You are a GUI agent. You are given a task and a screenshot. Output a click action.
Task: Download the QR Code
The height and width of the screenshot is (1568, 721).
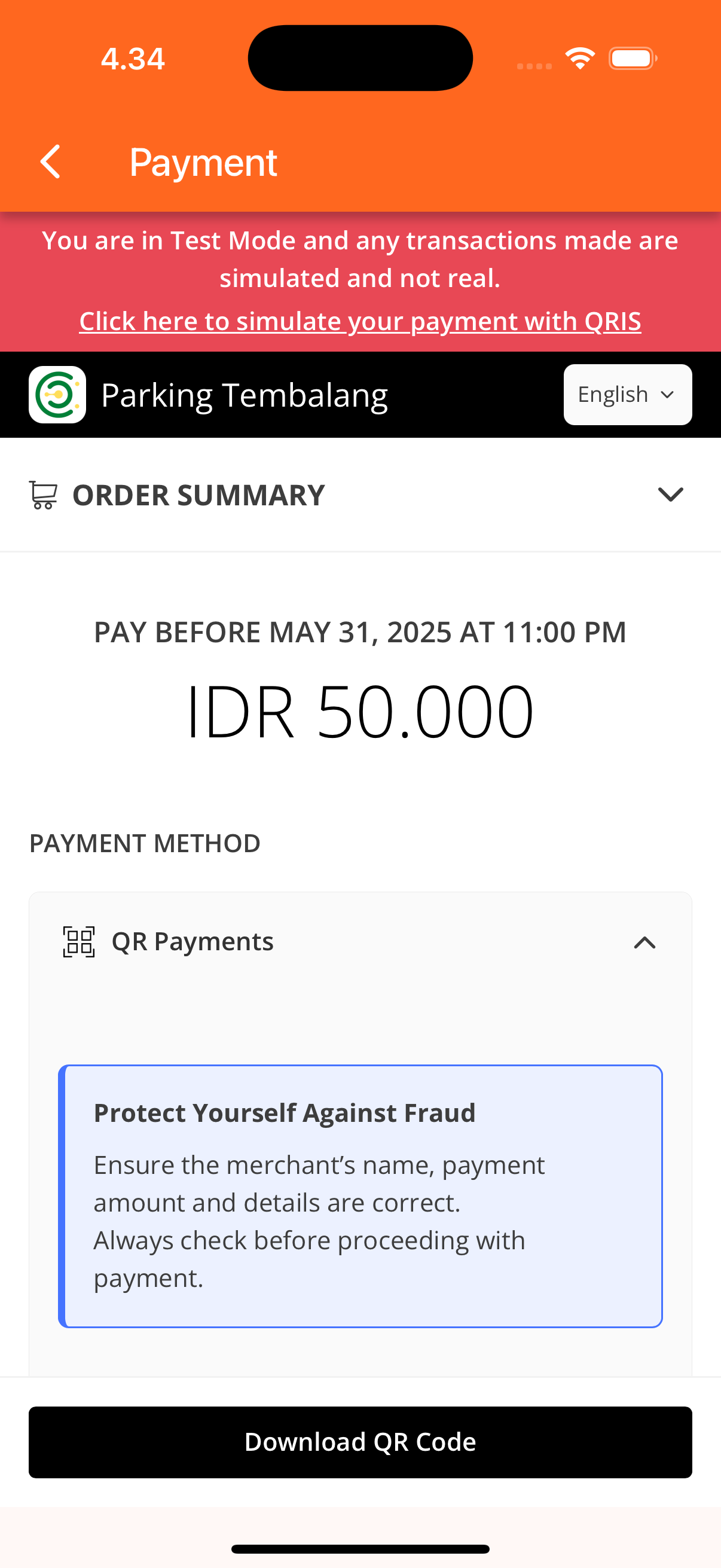click(359, 1441)
